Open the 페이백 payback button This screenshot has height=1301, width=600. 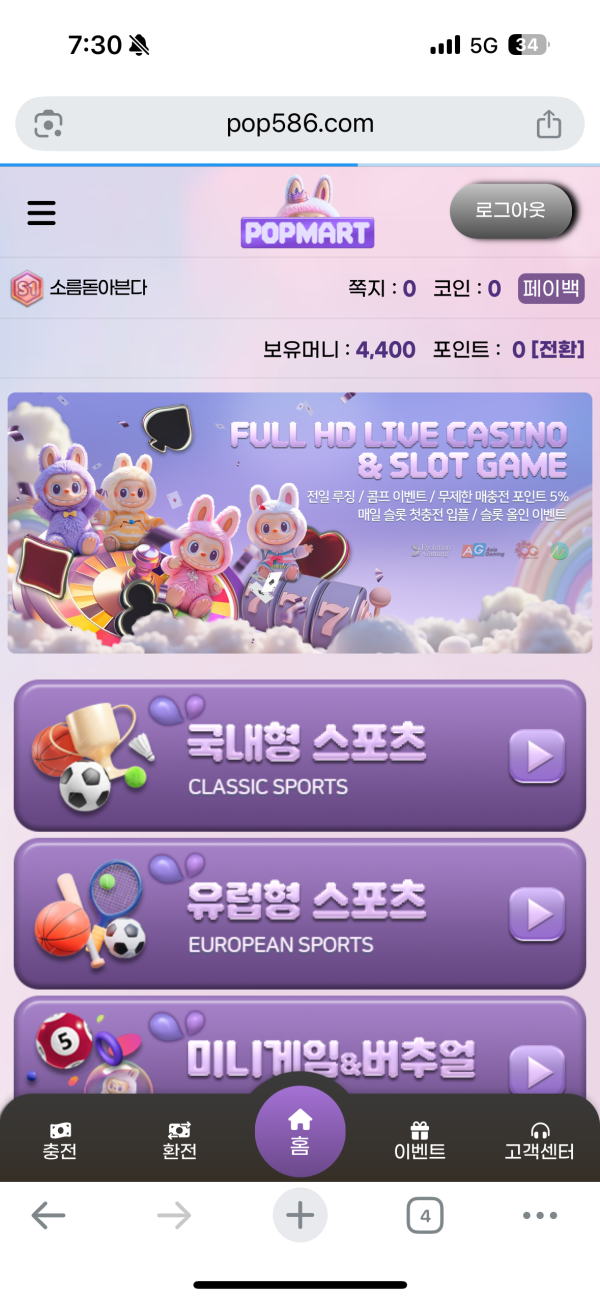tap(551, 289)
